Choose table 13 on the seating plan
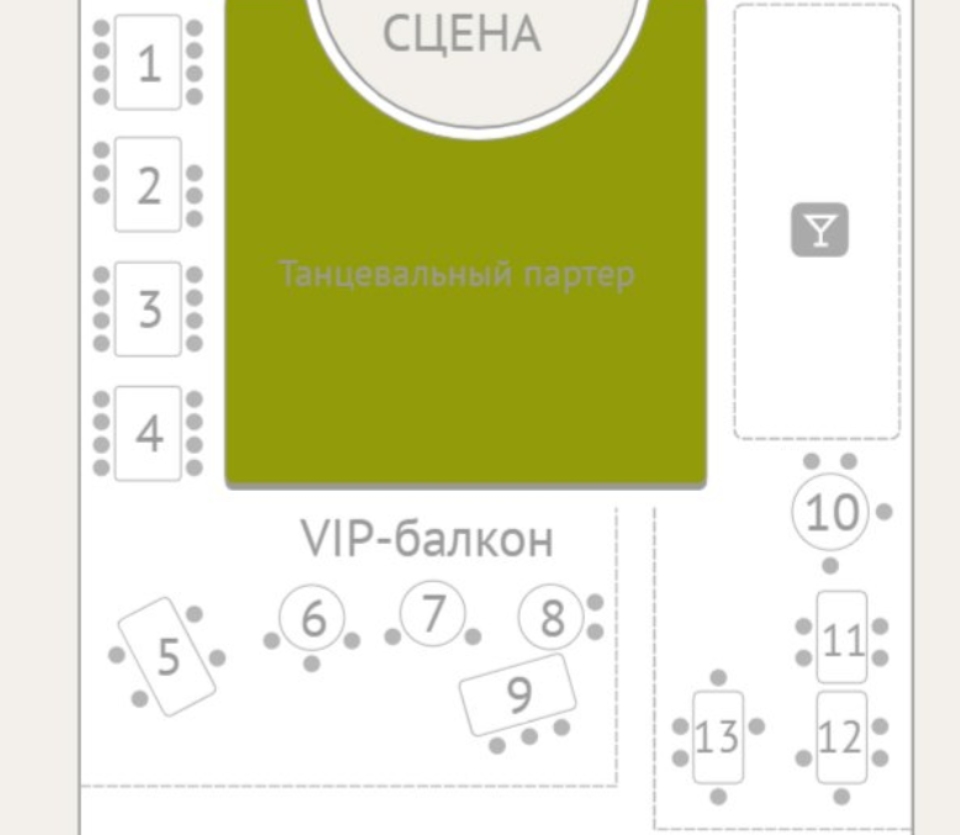The image size is (960, 835). [718, 738]
